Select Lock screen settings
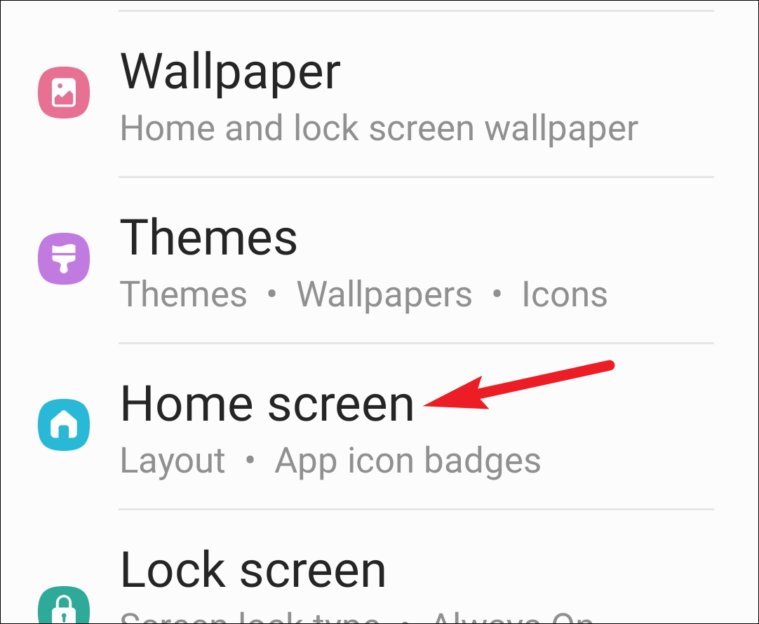The width and height of the screenshot is (759, 624). pos(253,570)
